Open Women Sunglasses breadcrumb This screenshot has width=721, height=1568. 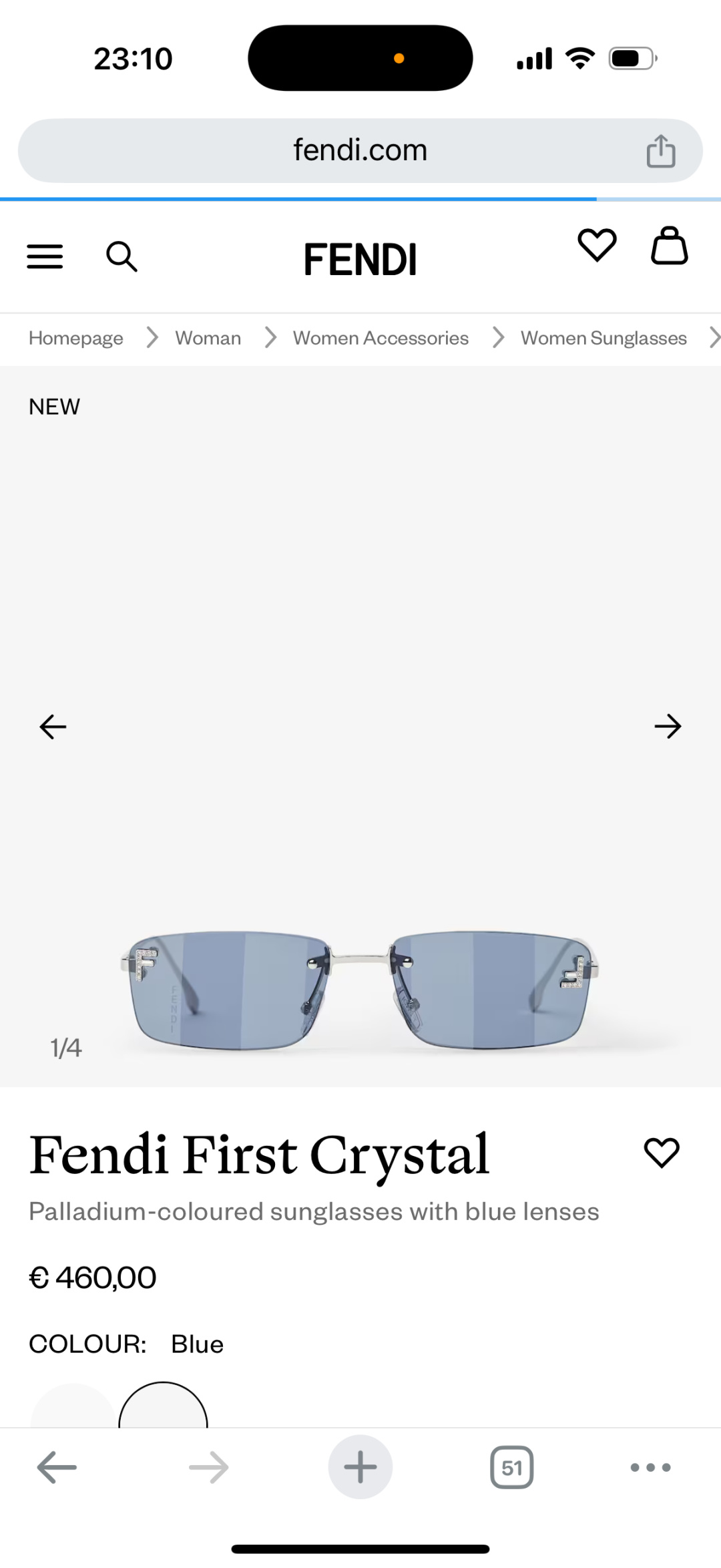604,338
